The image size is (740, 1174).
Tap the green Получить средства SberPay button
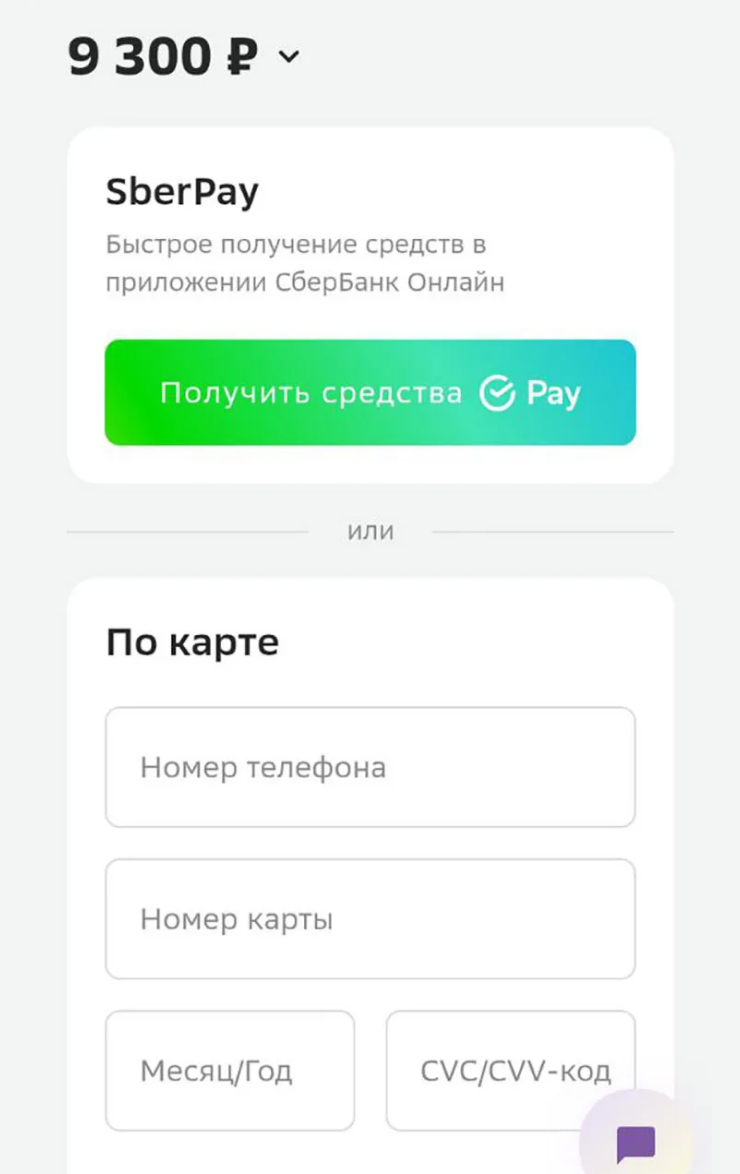(370, 393)
